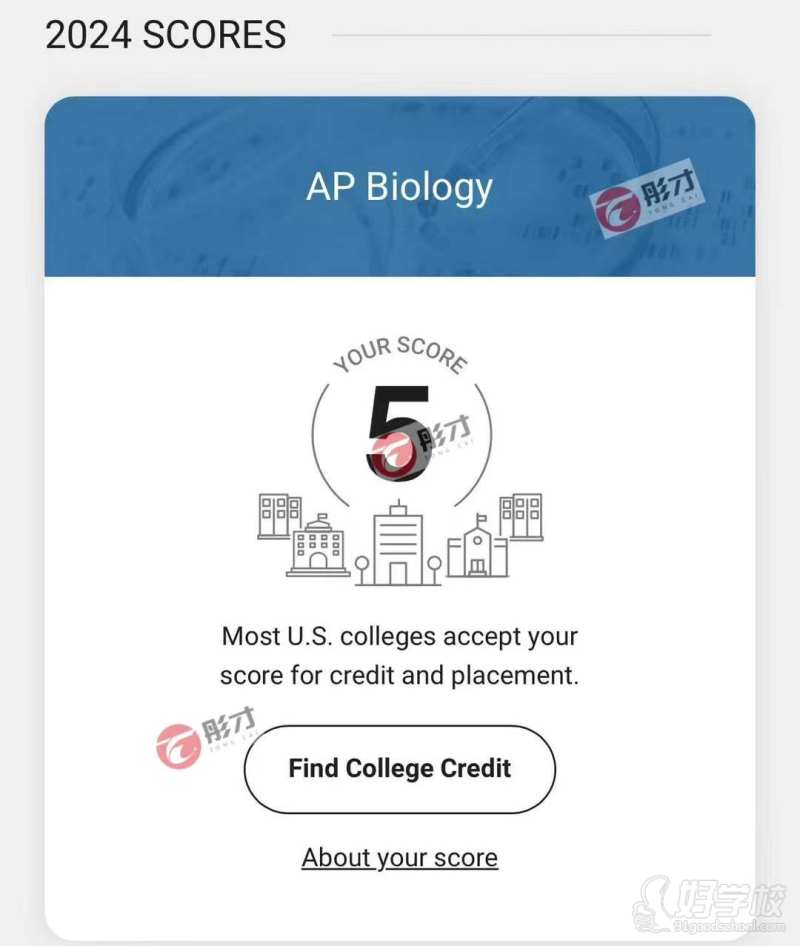The height and width of the screenshot is (946, 800).
Task: Tap the Find College Credit button
Action: pyautogui.click(x=399, y=768)
